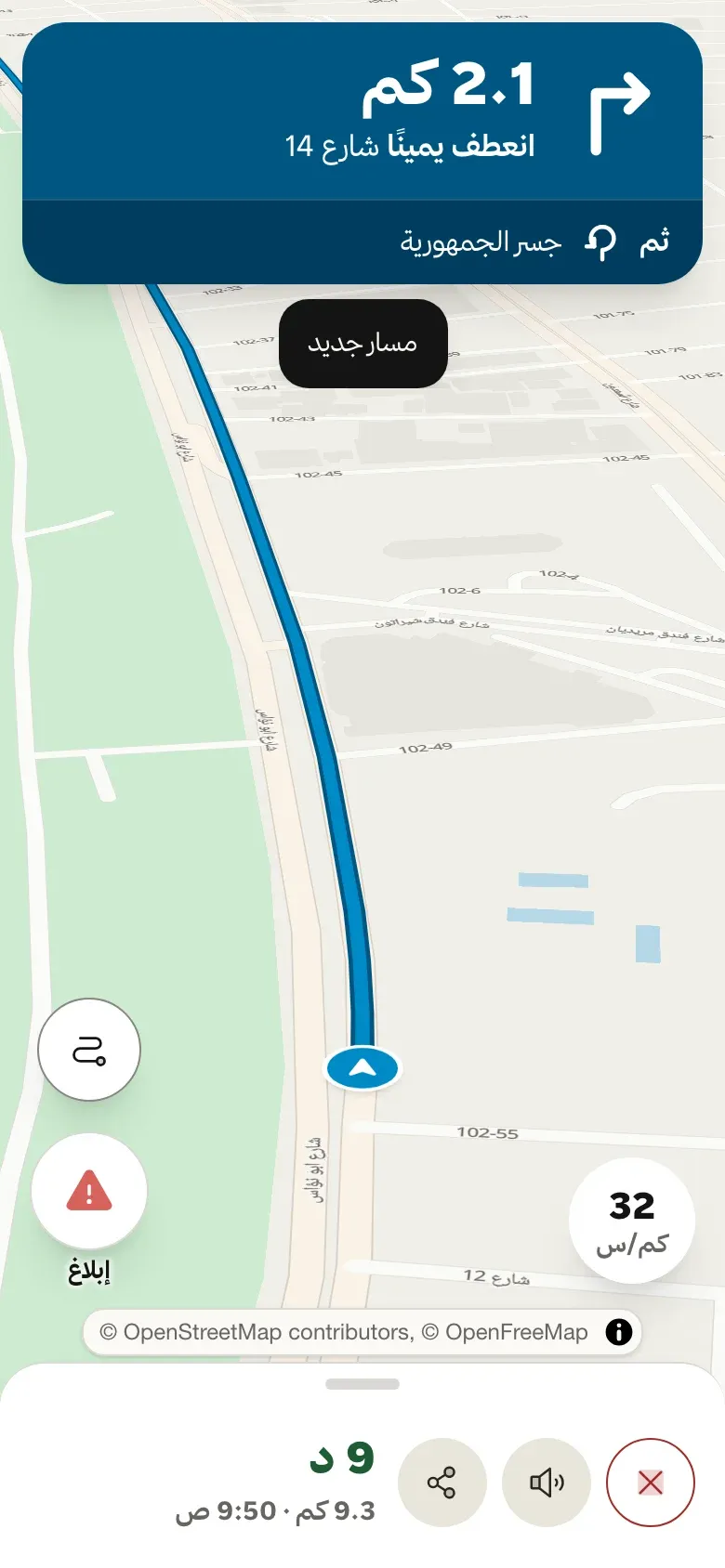Toggle voice guidance sound
Viewport: 725px width, 1568px height.
pos(547,1483)
